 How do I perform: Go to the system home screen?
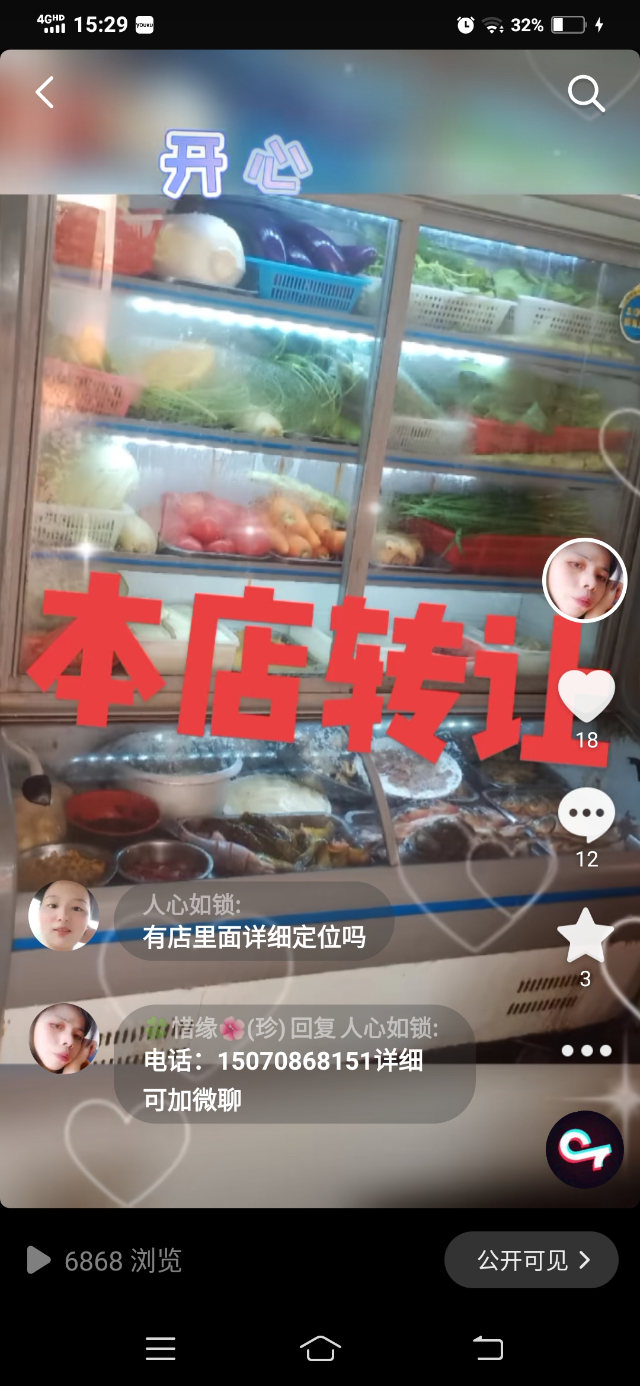click(320, 1348)
